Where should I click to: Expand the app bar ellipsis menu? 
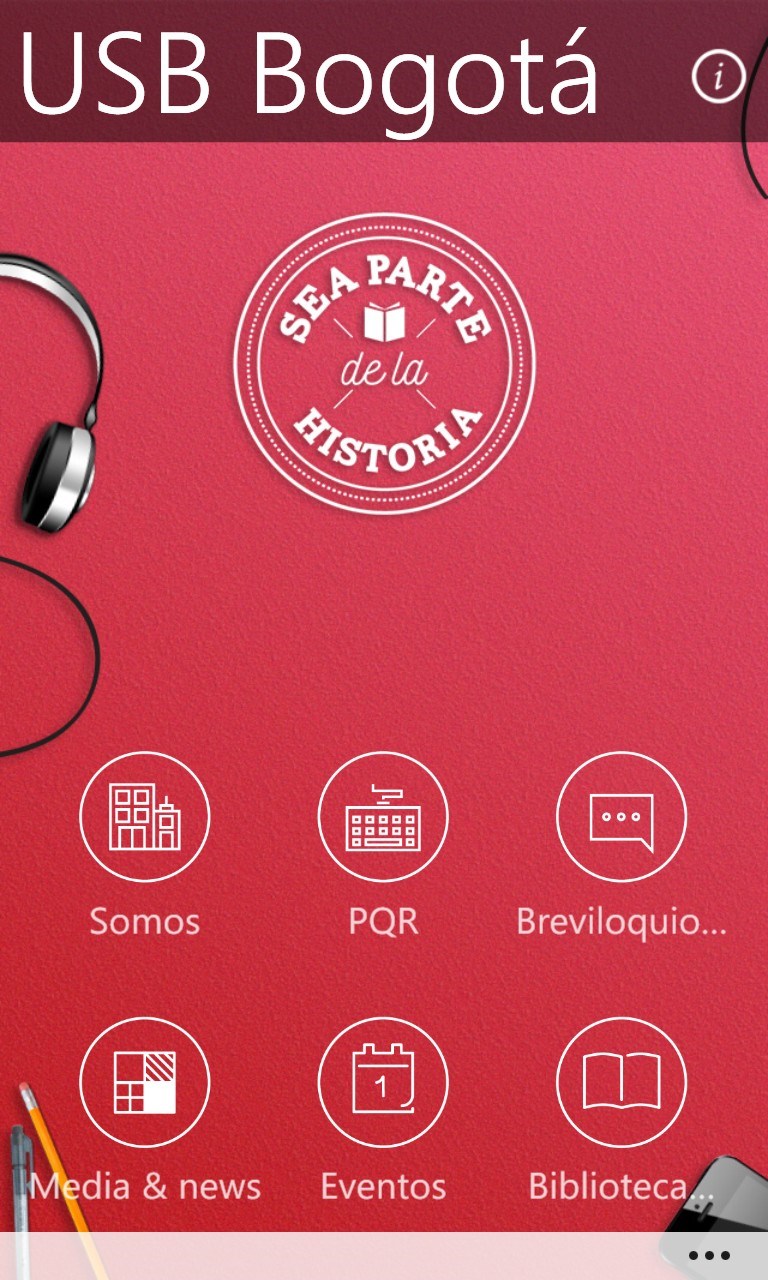tap(709, 1256)
